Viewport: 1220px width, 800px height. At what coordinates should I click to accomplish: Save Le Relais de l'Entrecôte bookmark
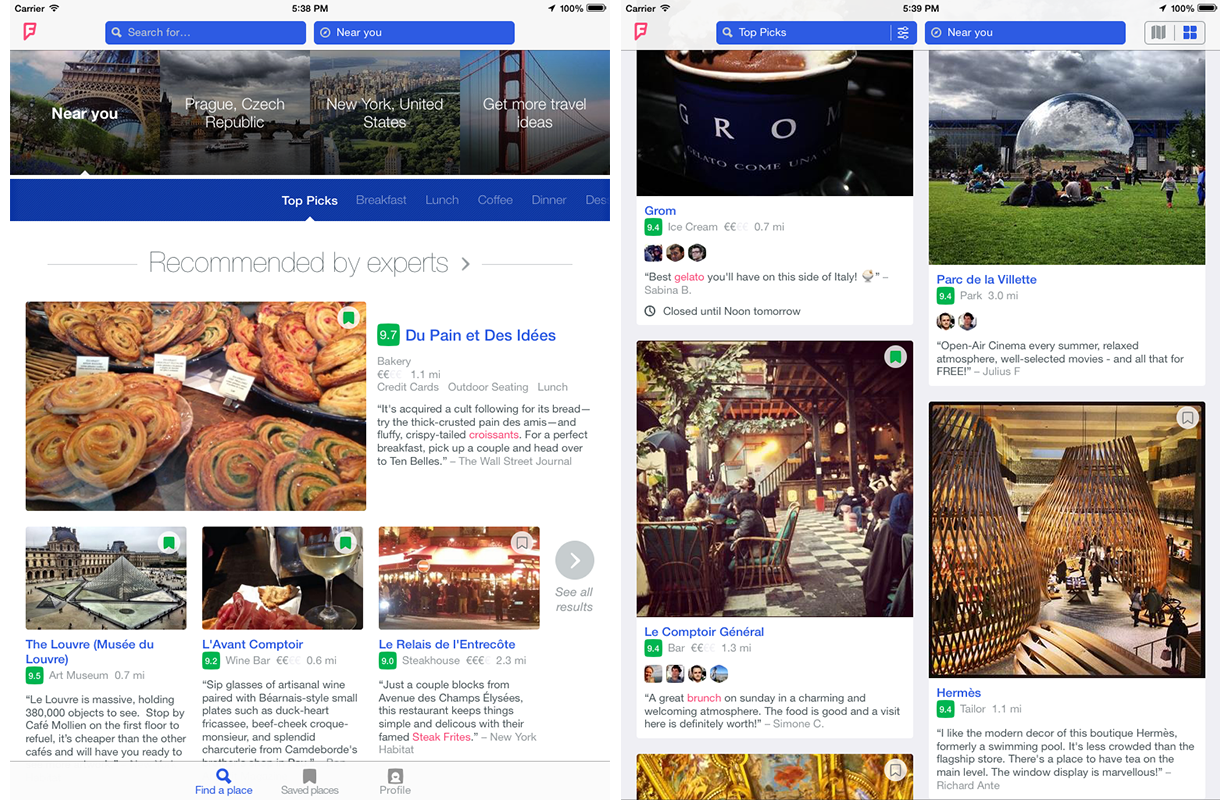tap(521, 543)
